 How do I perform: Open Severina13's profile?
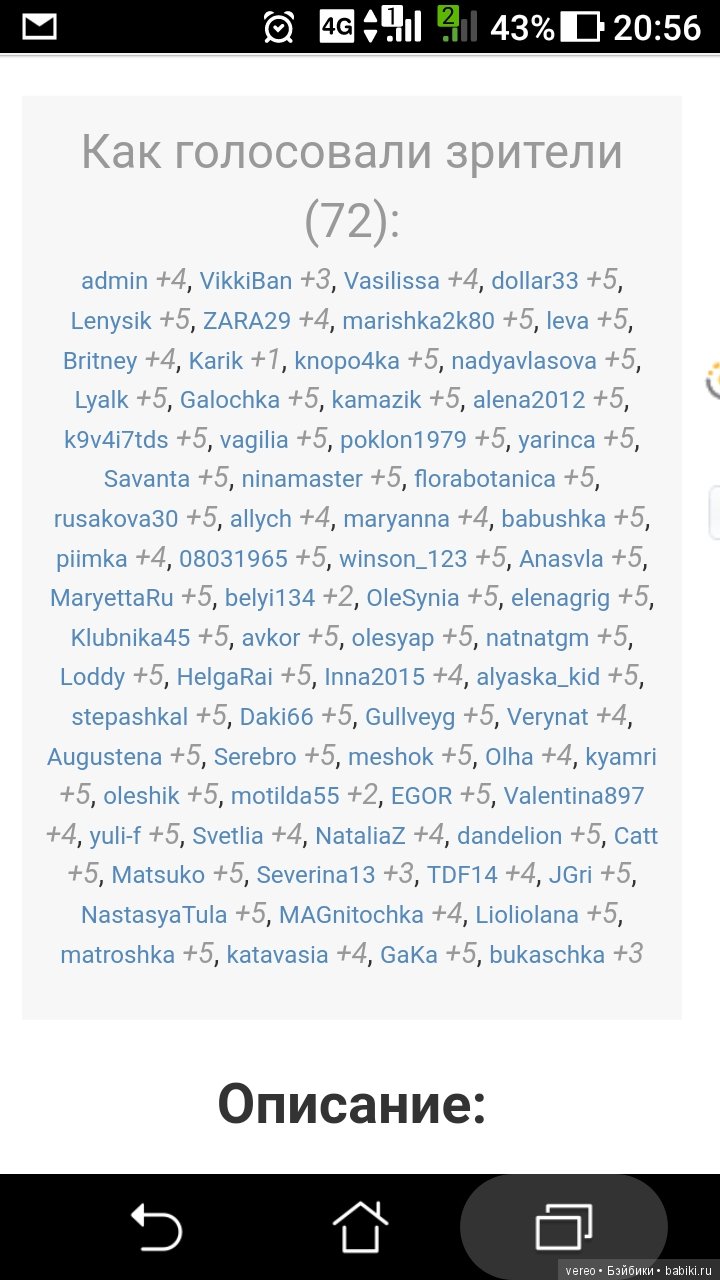point(315,875)
